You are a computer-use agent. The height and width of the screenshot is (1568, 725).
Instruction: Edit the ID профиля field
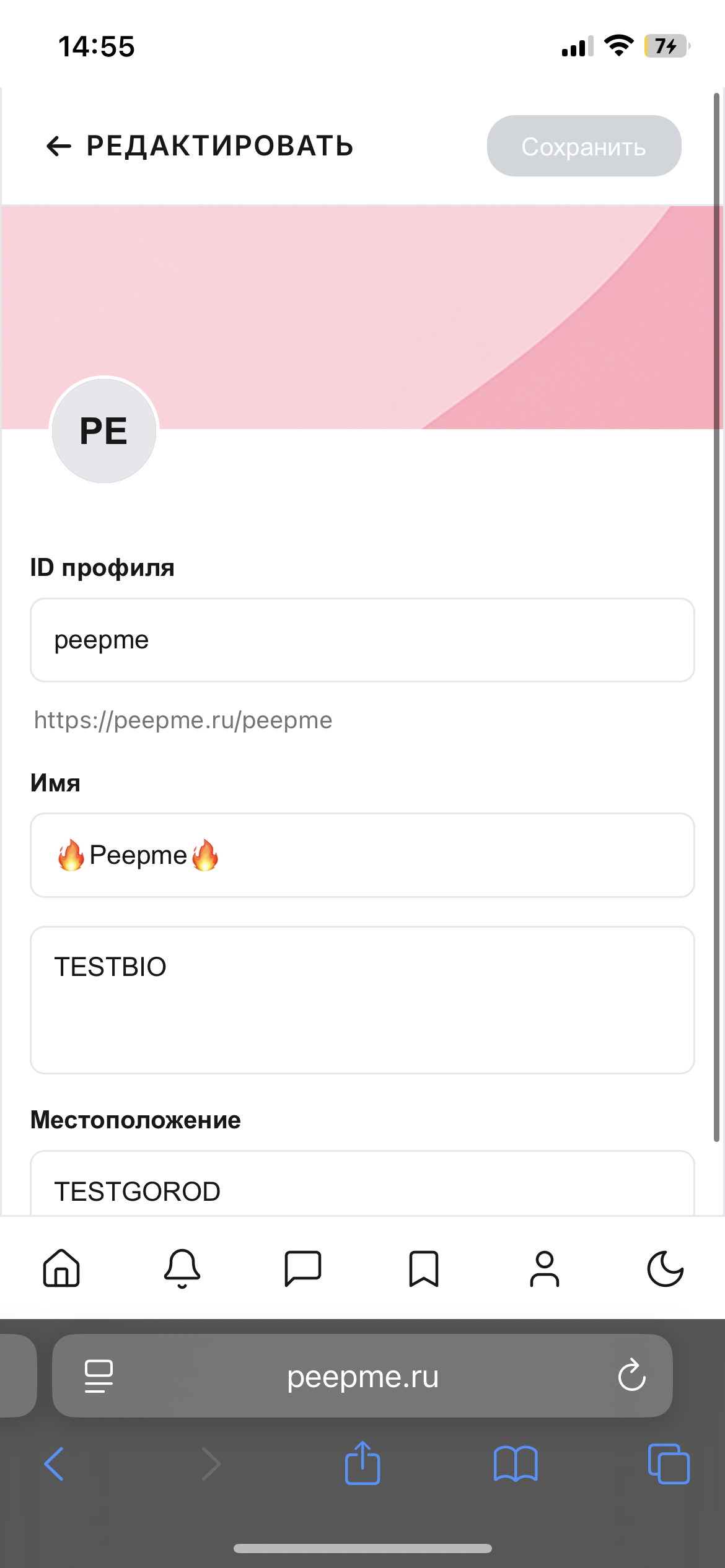tap(362, 640)
